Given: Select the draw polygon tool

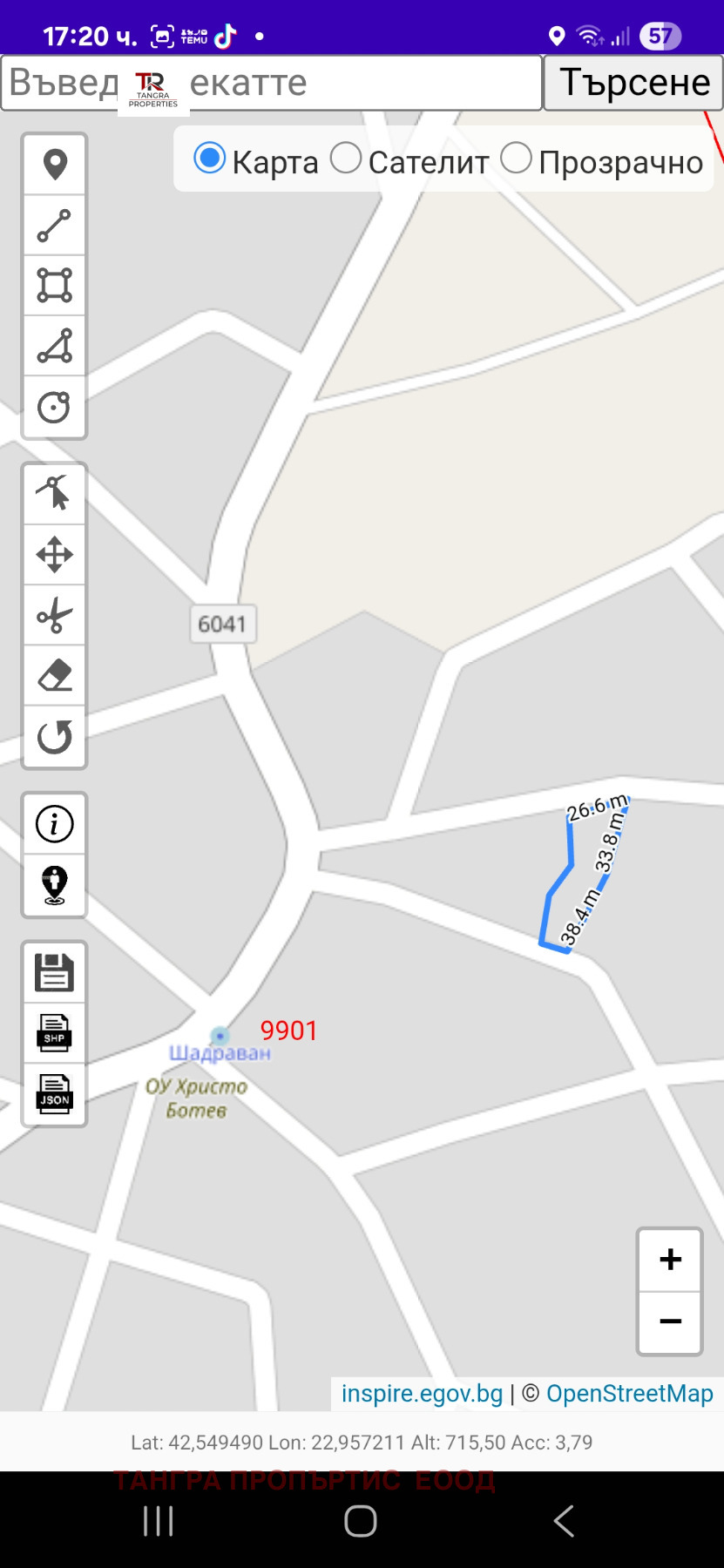Looking at the screenshot, I should tap(54, 286).
